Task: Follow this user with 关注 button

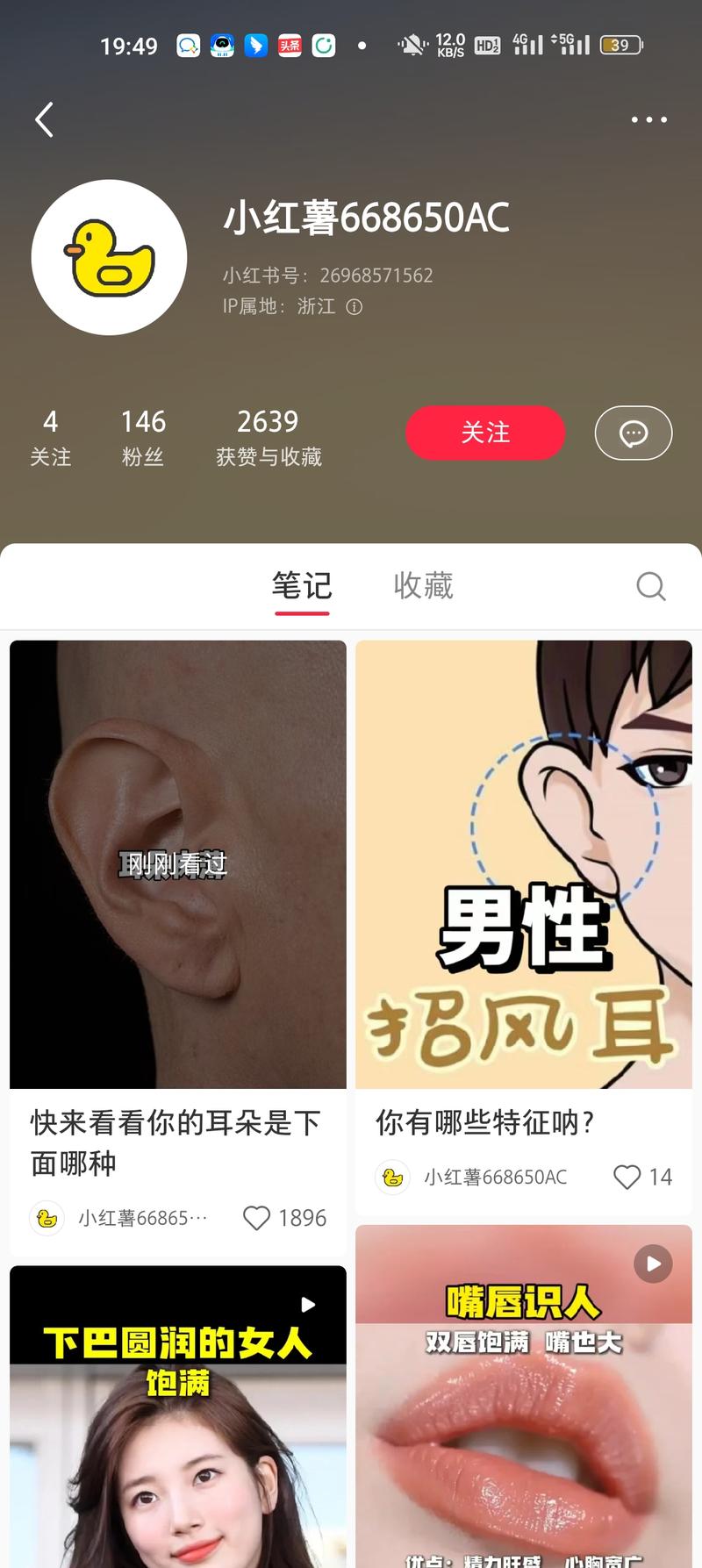Action: 484,433
